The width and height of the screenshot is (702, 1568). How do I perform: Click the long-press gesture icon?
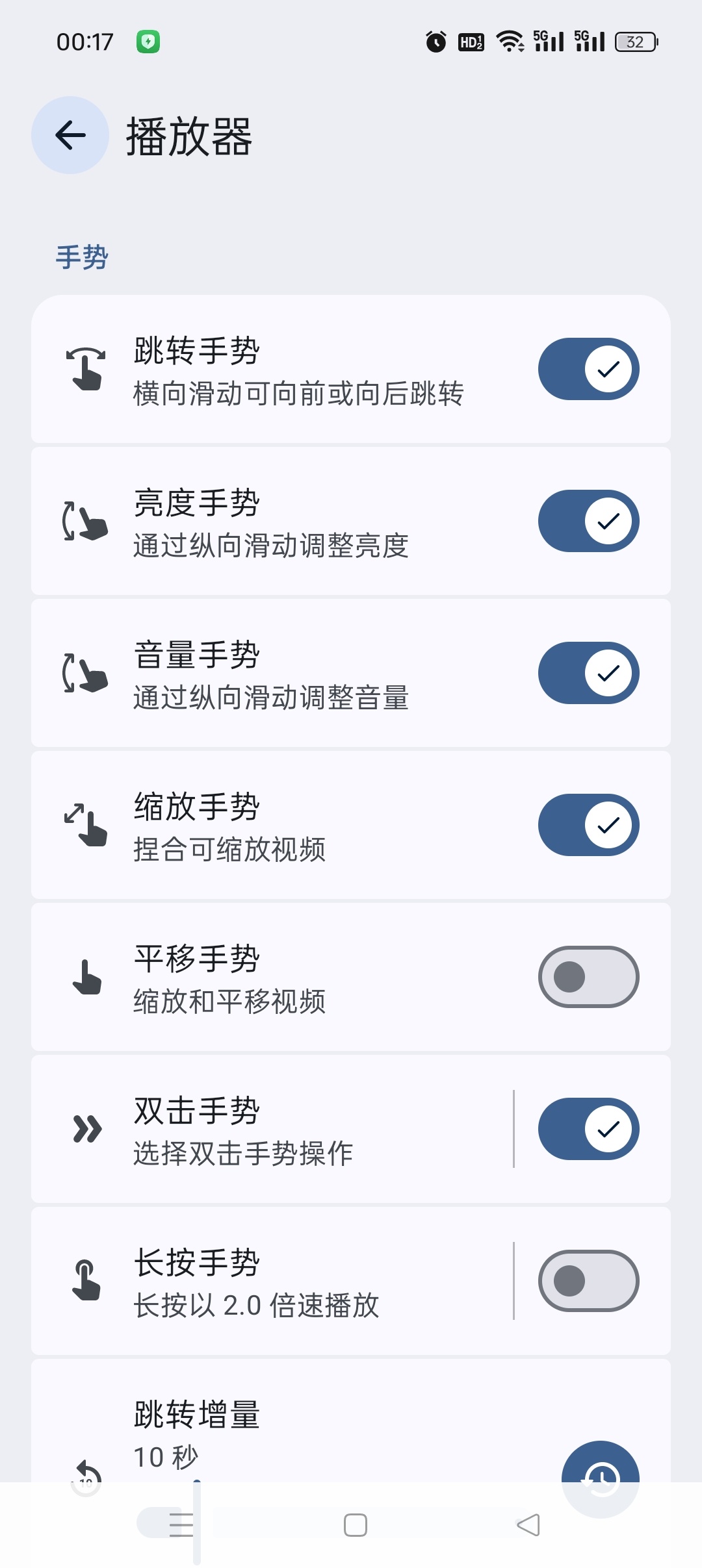(85, 1281)
